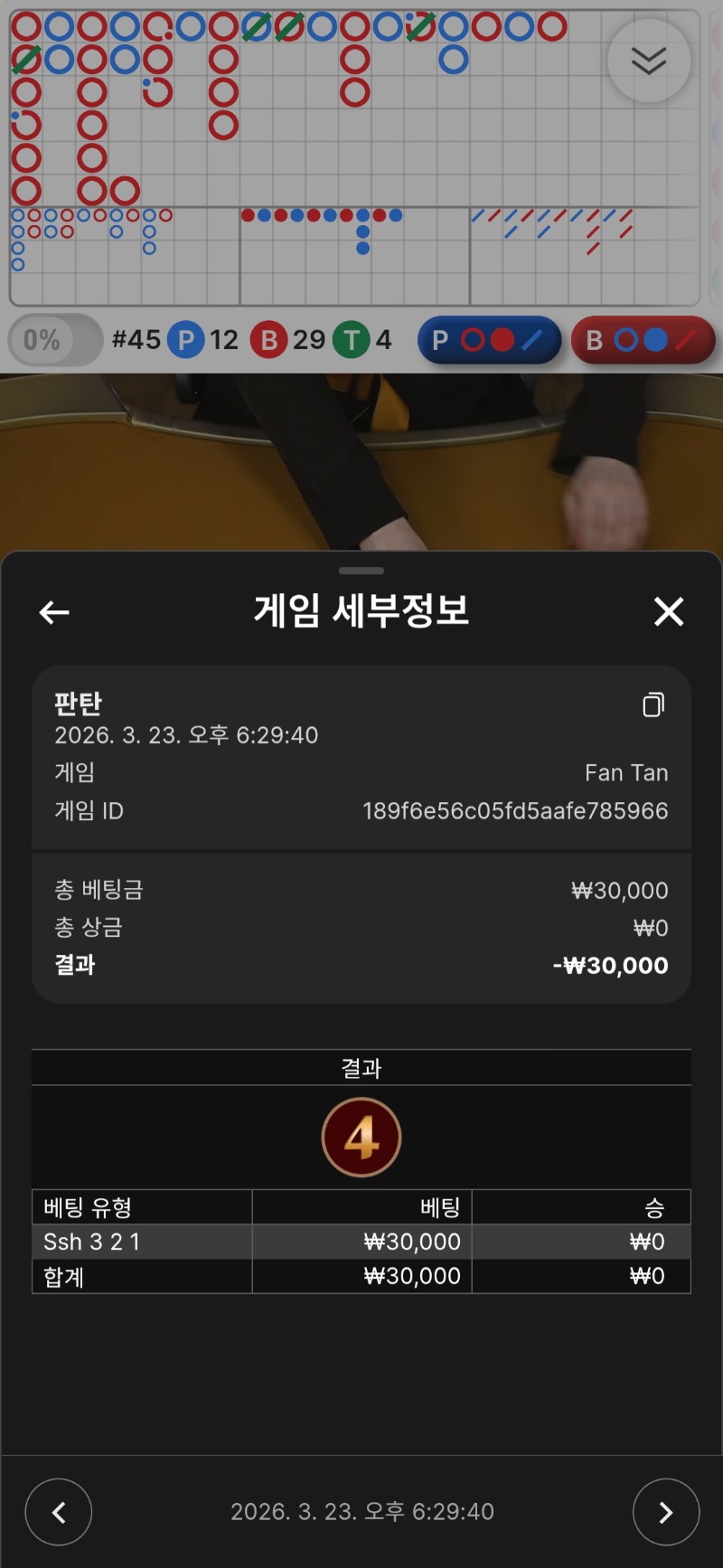723x1568 pixels.
Task: Go to the previous game record
Action: pos(59,1512)
